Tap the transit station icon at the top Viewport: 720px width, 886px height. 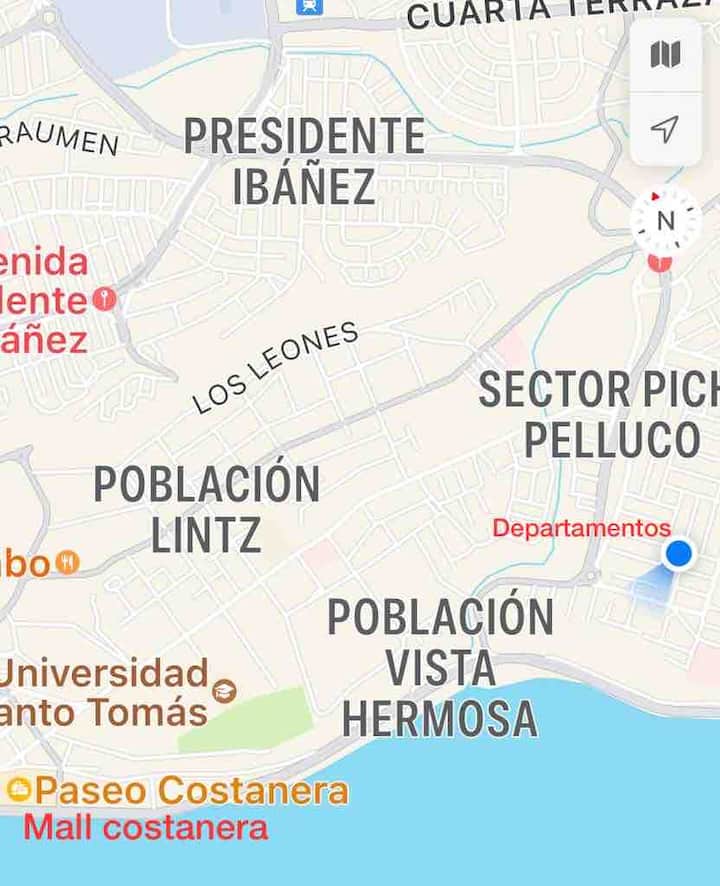coord(311,6)
